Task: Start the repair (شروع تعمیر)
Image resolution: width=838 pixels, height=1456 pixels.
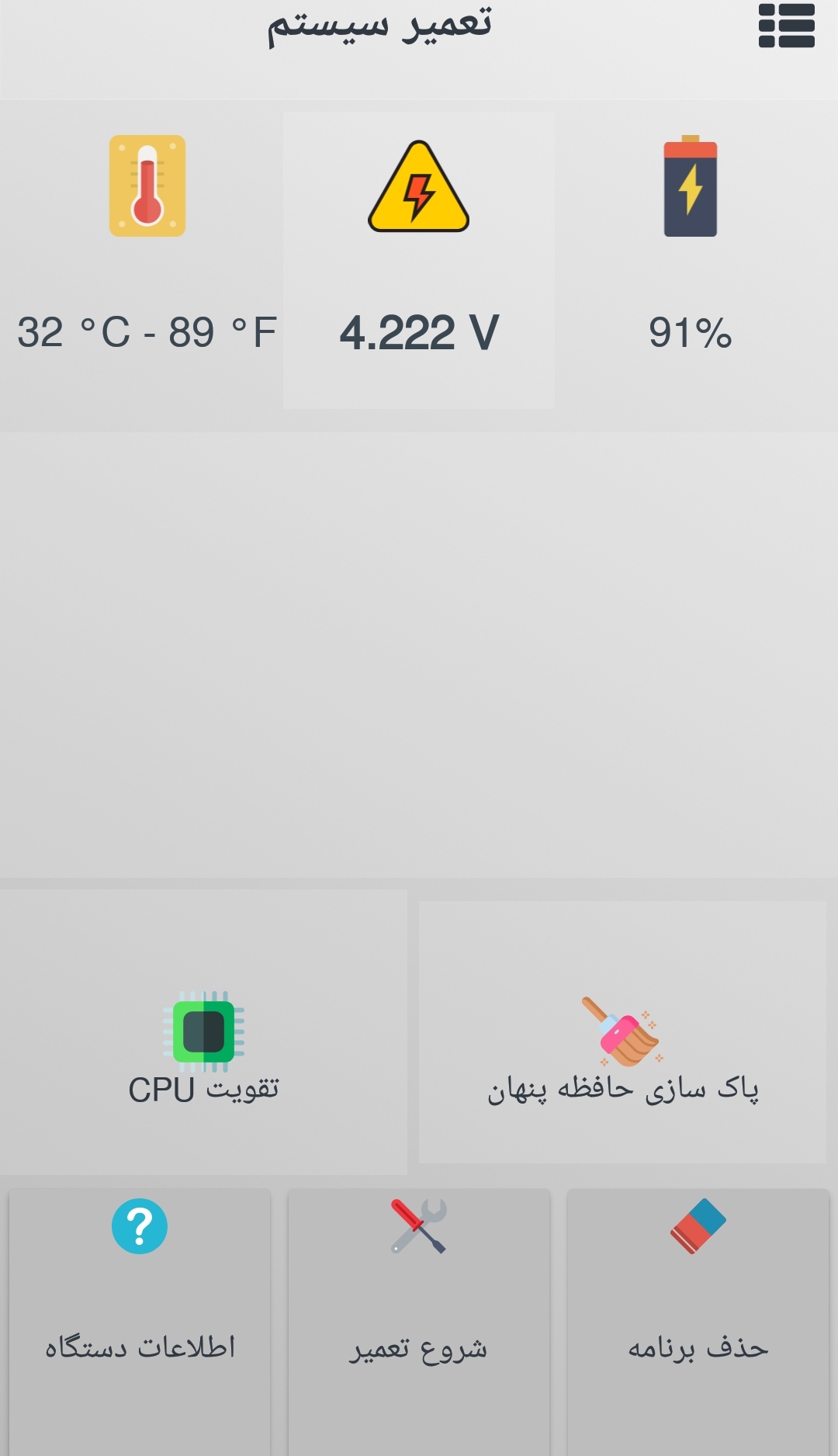Action: tap(419, 1319)
